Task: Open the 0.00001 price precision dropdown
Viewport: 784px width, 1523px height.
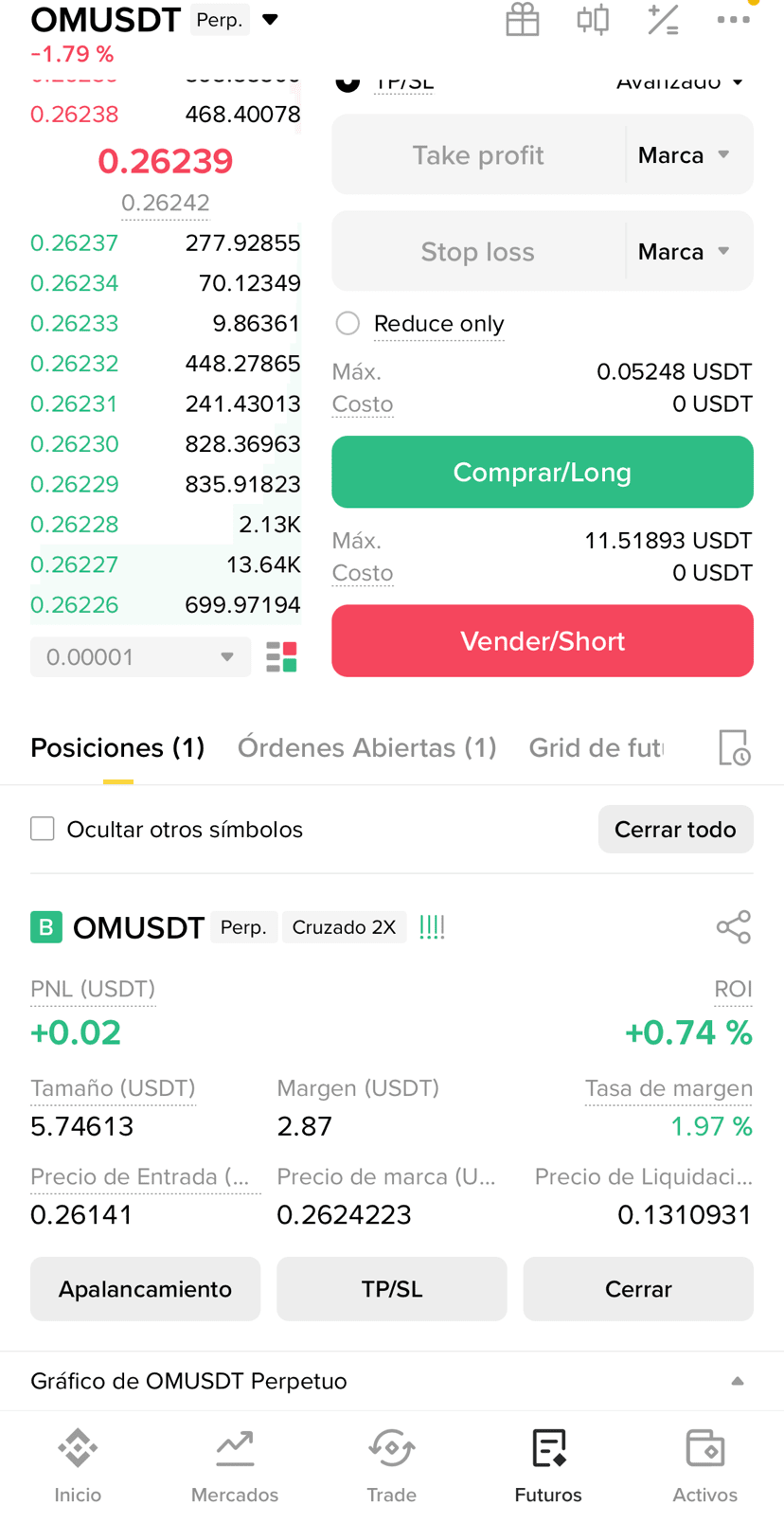Action: pos(140,657)
